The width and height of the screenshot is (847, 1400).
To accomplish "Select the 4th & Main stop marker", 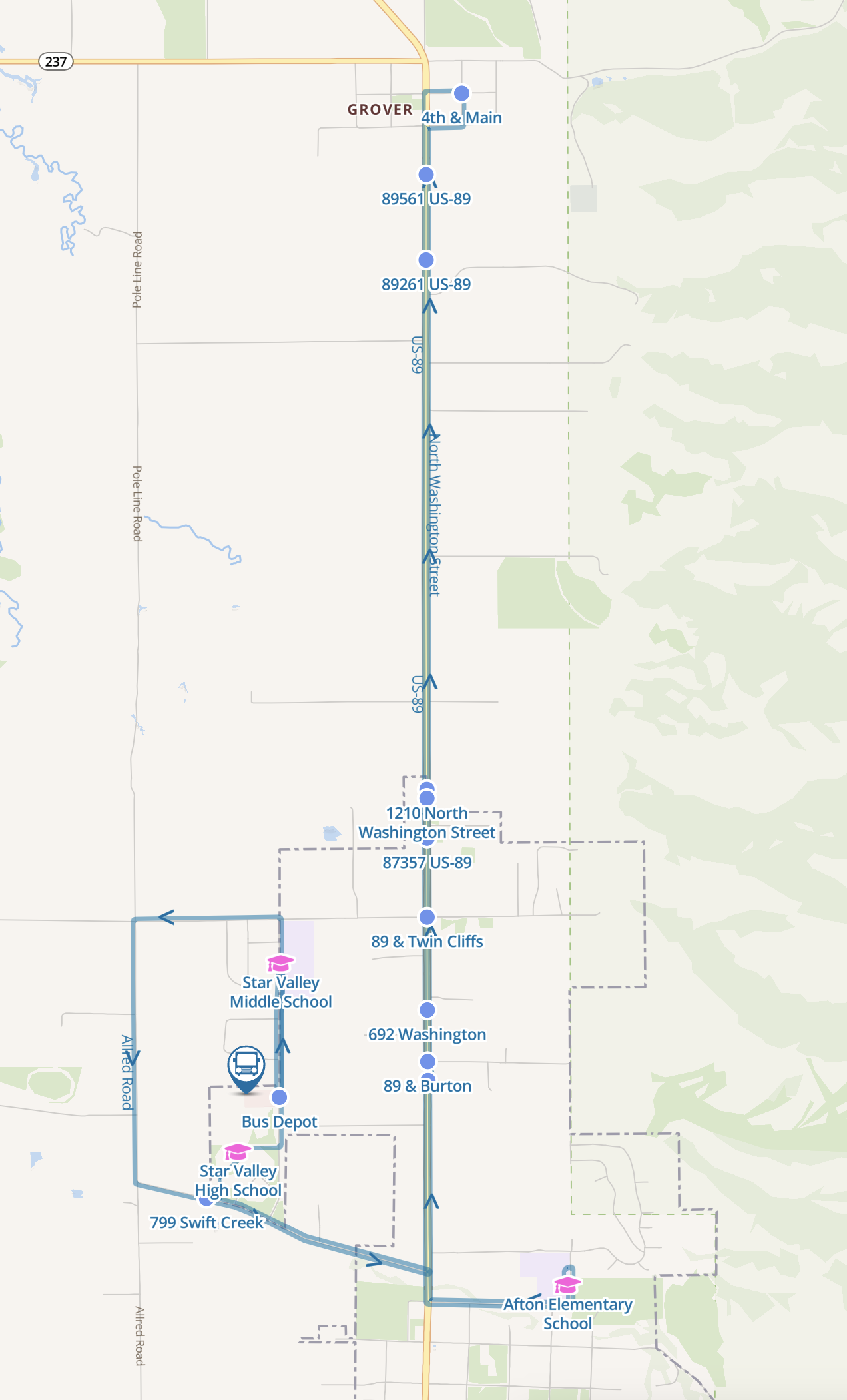I will 461,93.
